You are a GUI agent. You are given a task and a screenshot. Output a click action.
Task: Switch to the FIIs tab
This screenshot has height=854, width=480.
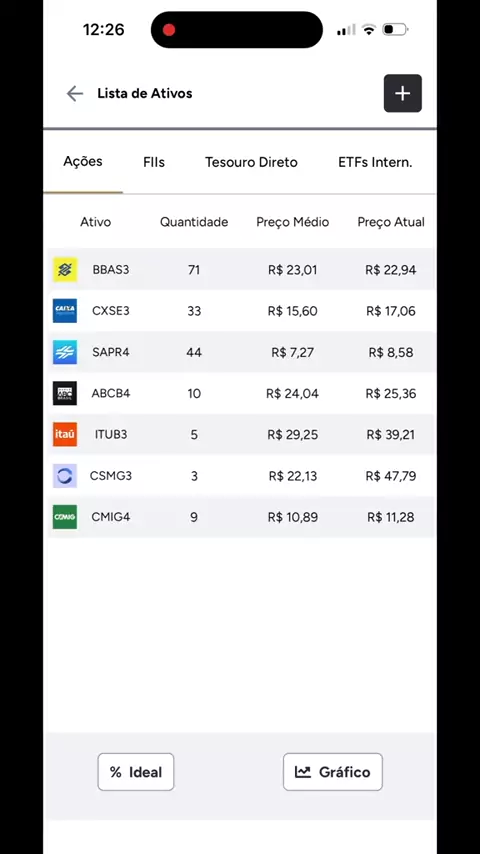[x=154, y=162]
